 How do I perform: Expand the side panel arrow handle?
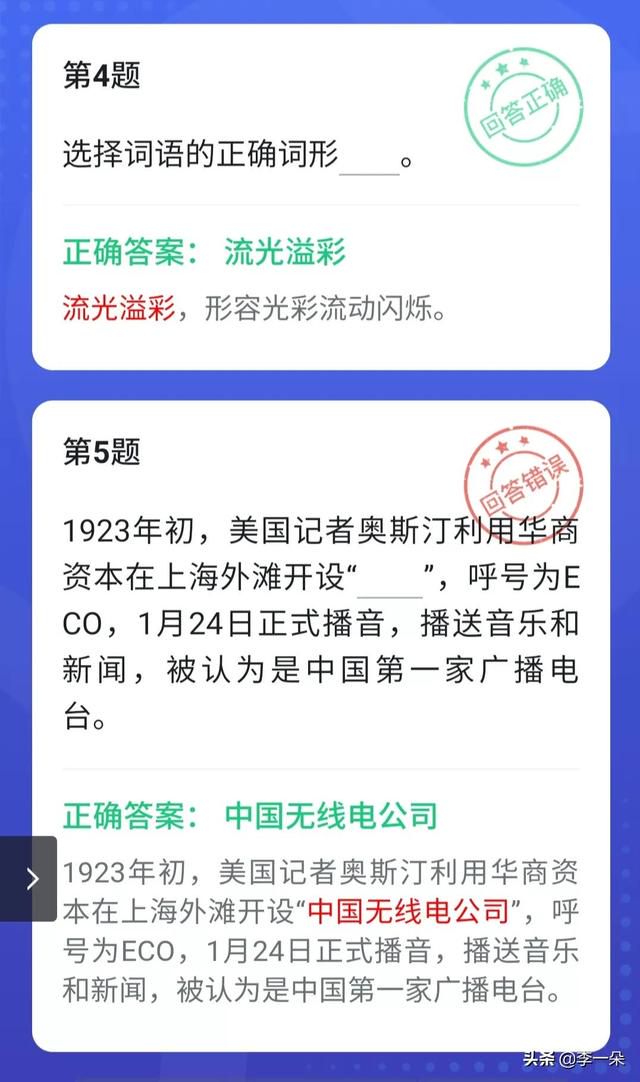tap(30, 878)
